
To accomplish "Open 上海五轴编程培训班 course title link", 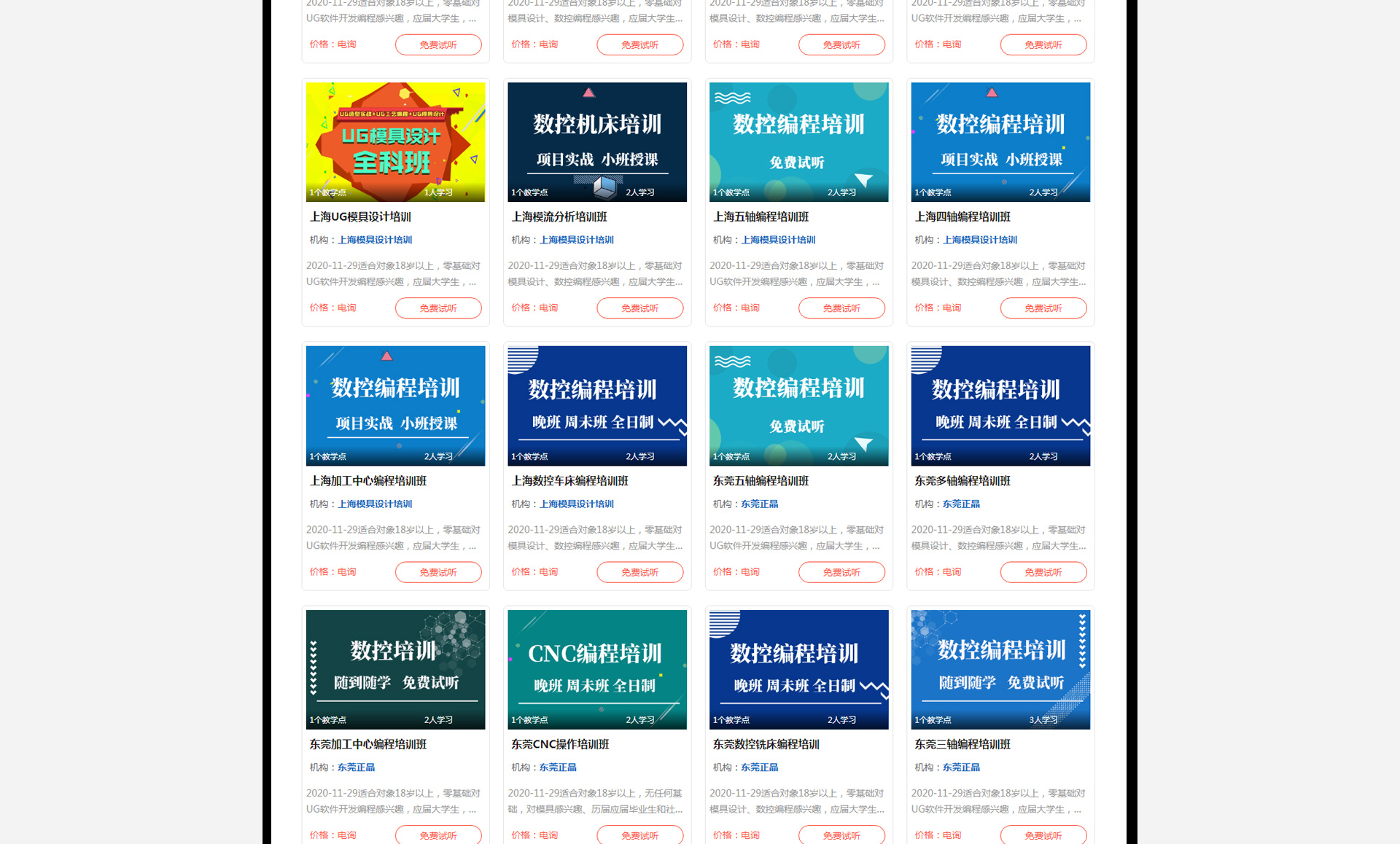I will pos(761,216).
